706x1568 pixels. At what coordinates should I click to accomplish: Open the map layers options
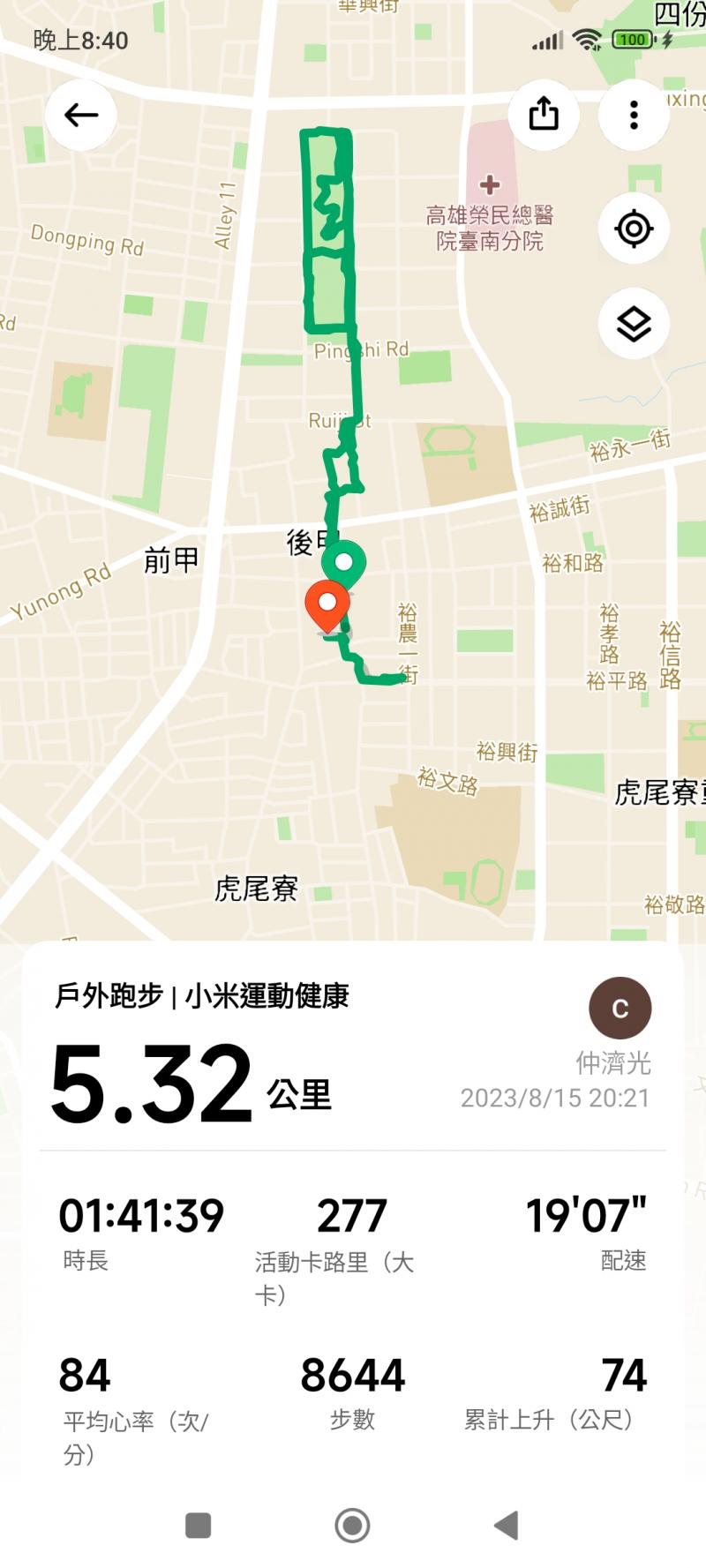click(634, 324)
